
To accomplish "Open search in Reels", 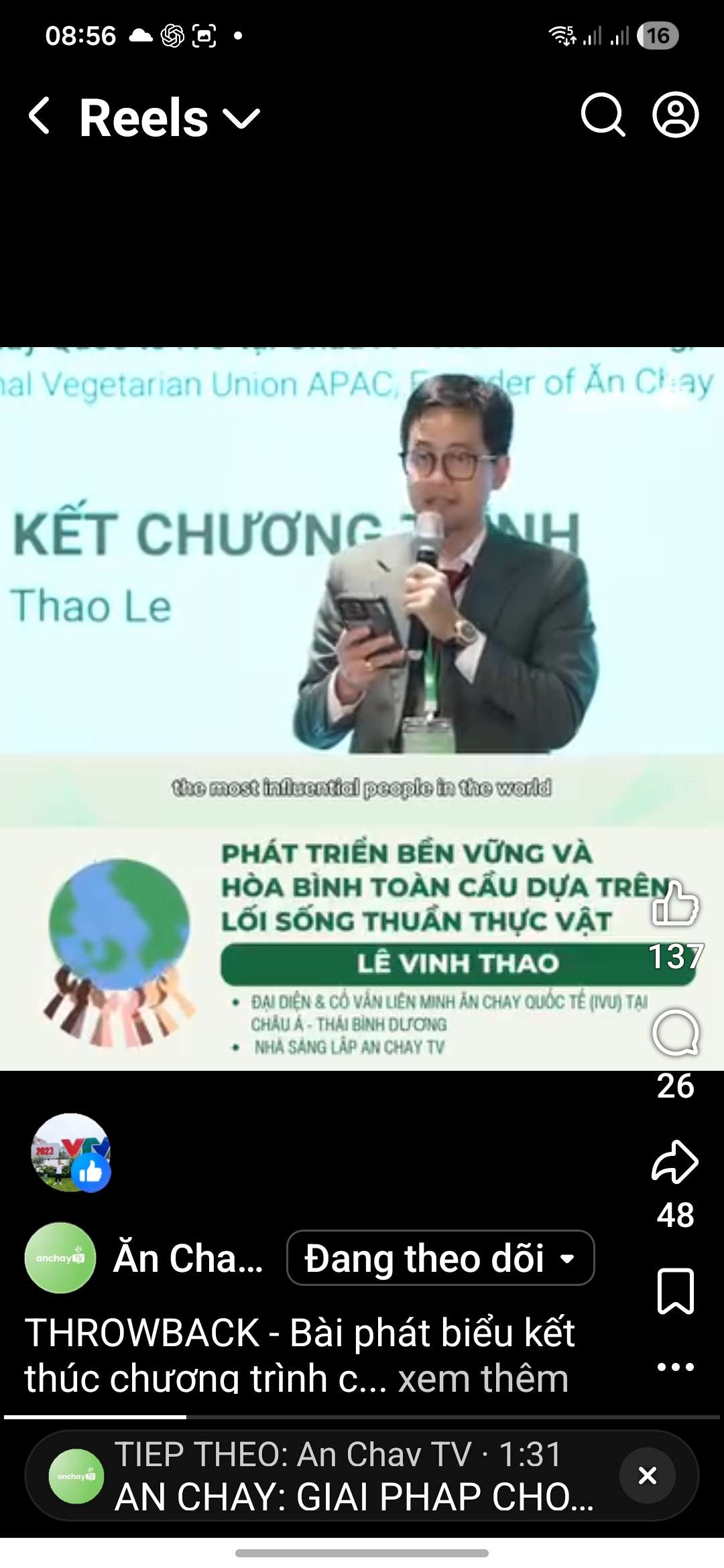I will 602,115.
